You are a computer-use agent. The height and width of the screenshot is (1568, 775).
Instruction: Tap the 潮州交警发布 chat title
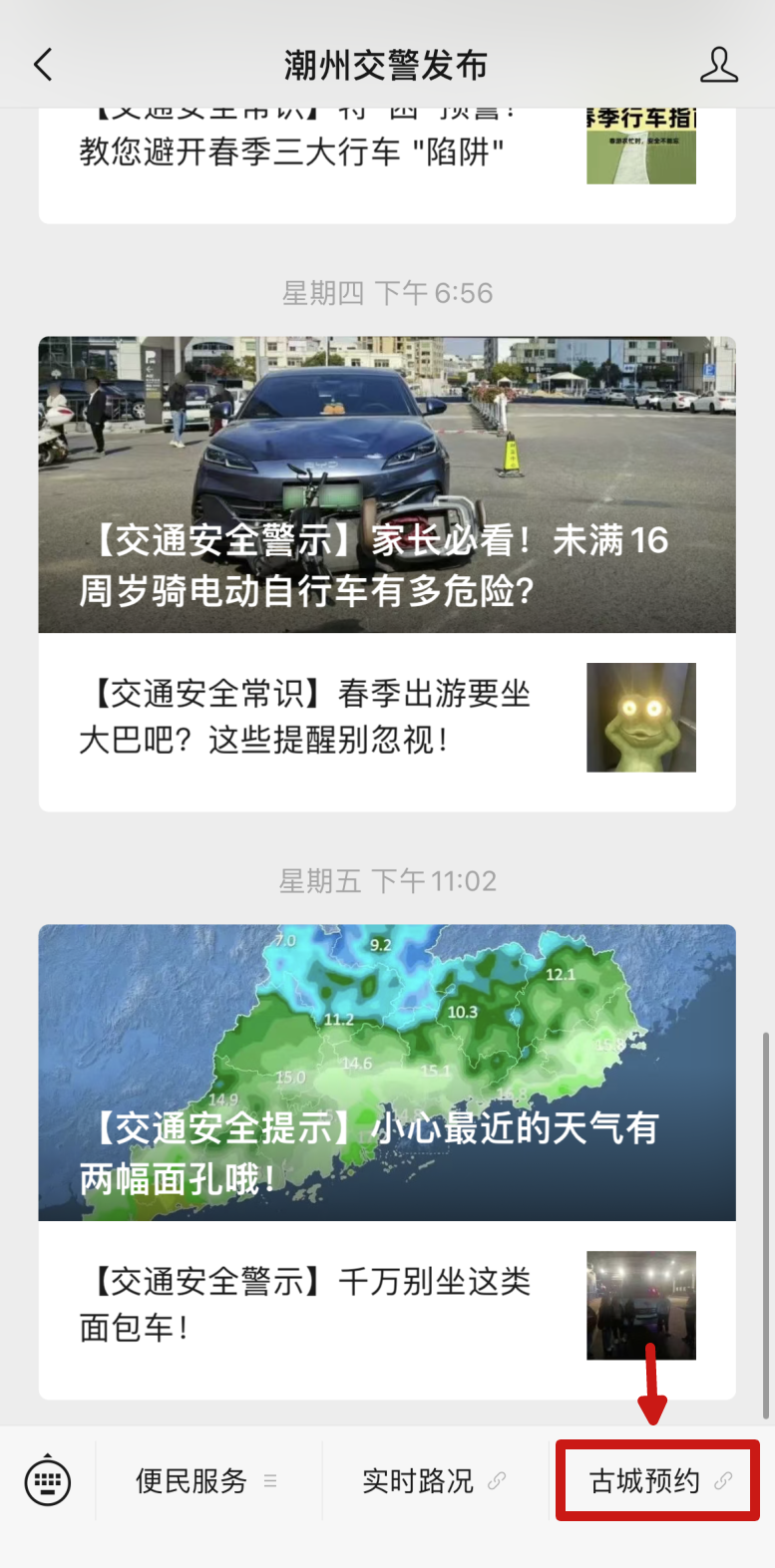[387, 63]
